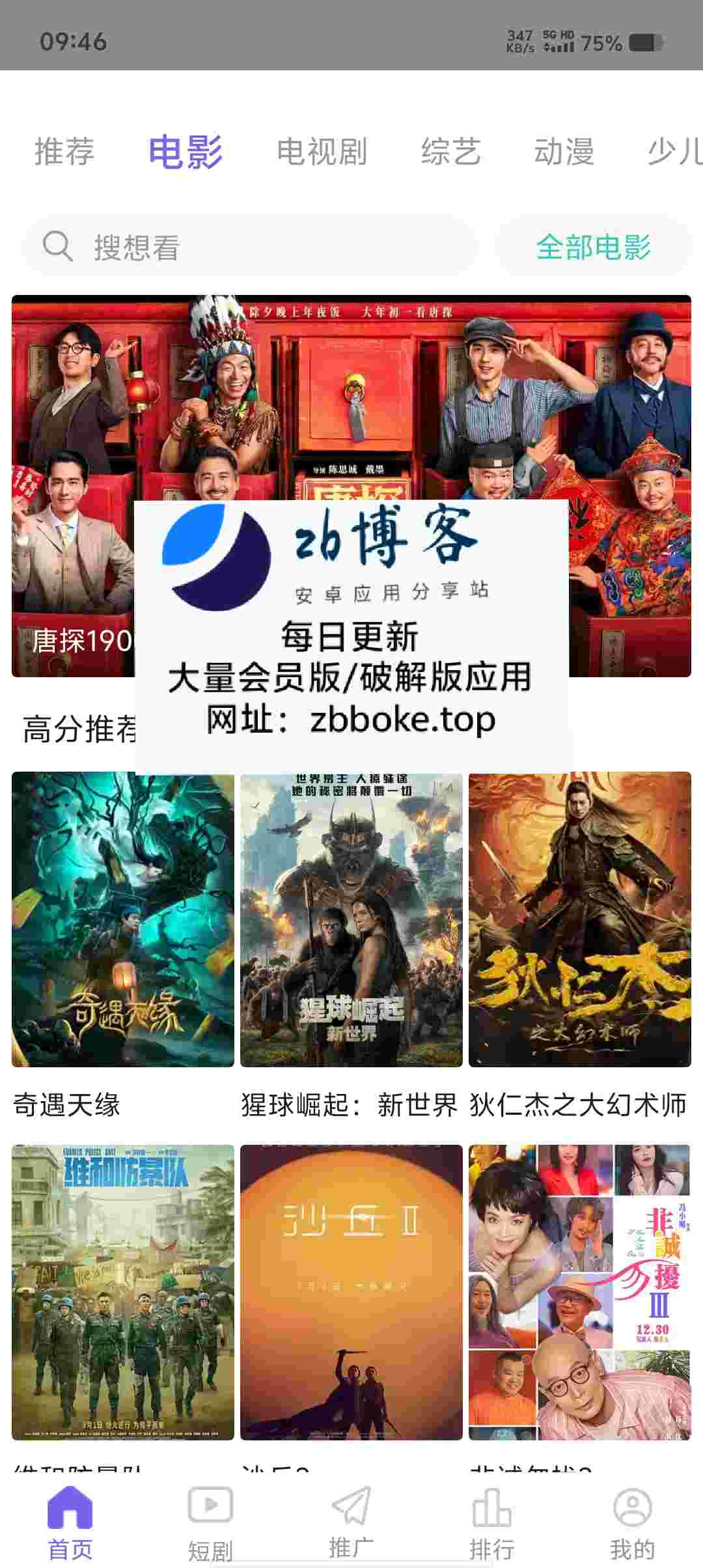Open the 我的 profile tab

[x=632, y=1521]
